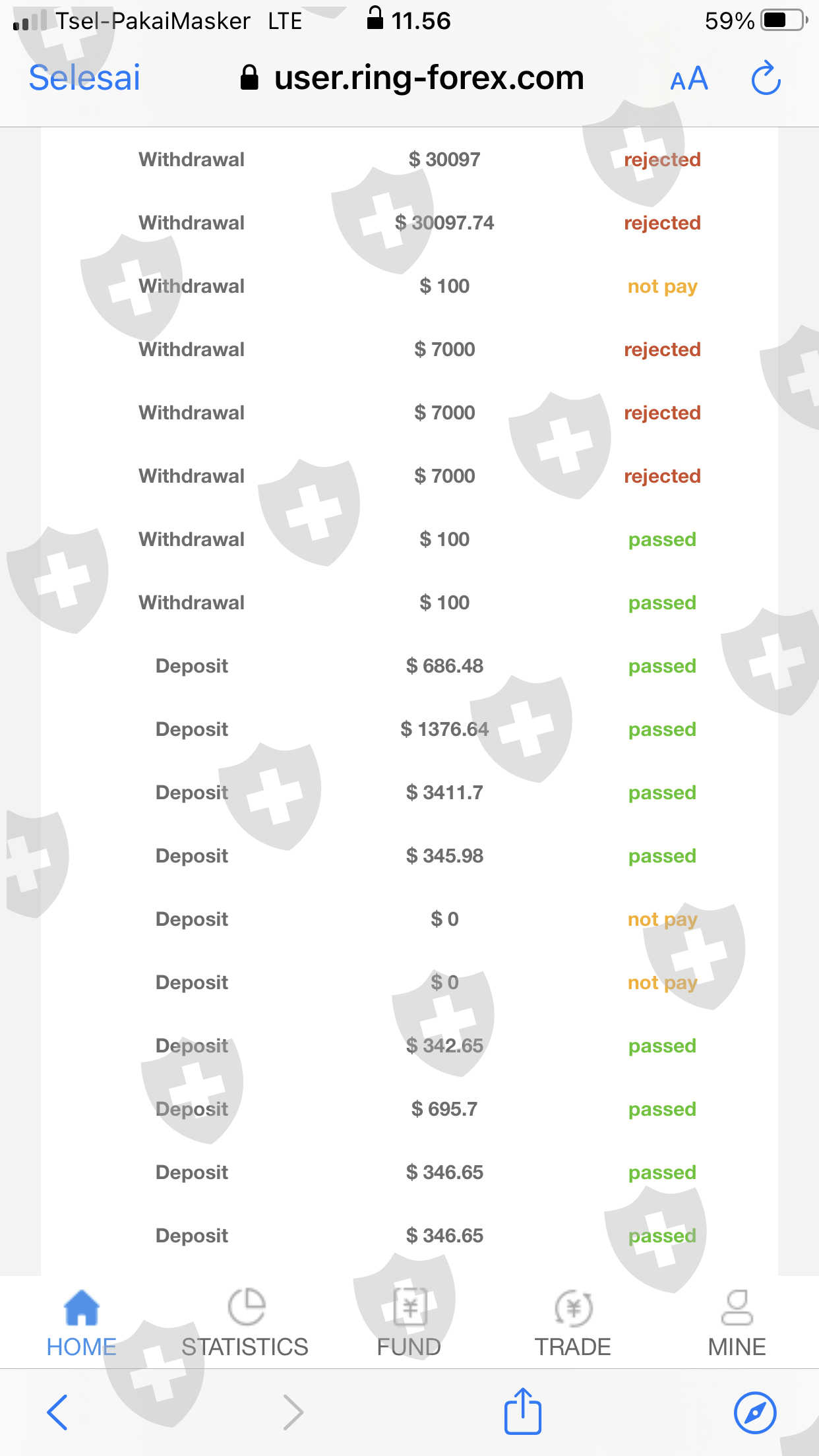The height and width of the screenshot is (1456, 819).
Task: Open the AA text size menu
Action: pyautogui.click(x=689, y=79)
